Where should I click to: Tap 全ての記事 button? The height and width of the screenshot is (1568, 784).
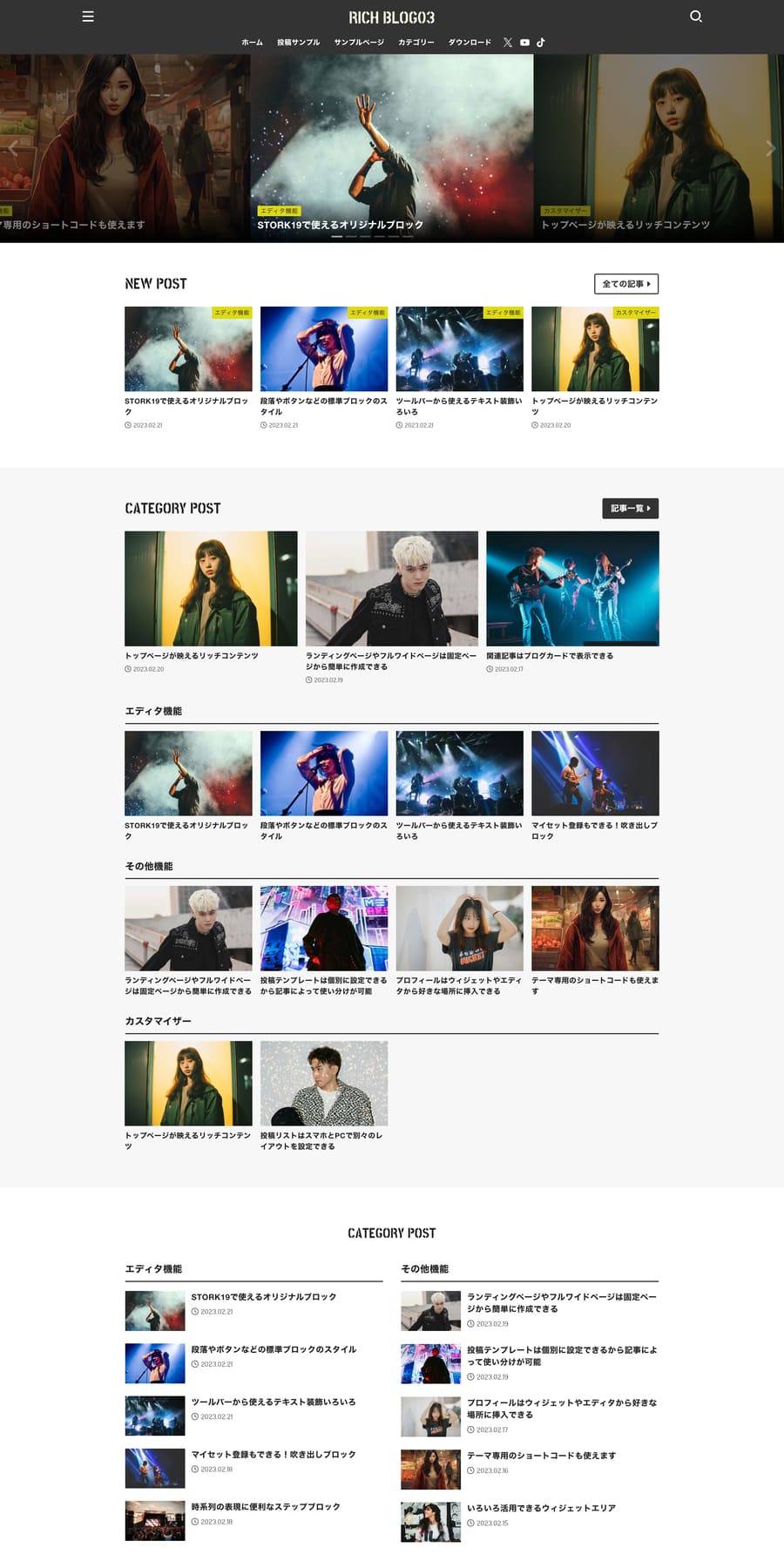(x=625, y=284)
